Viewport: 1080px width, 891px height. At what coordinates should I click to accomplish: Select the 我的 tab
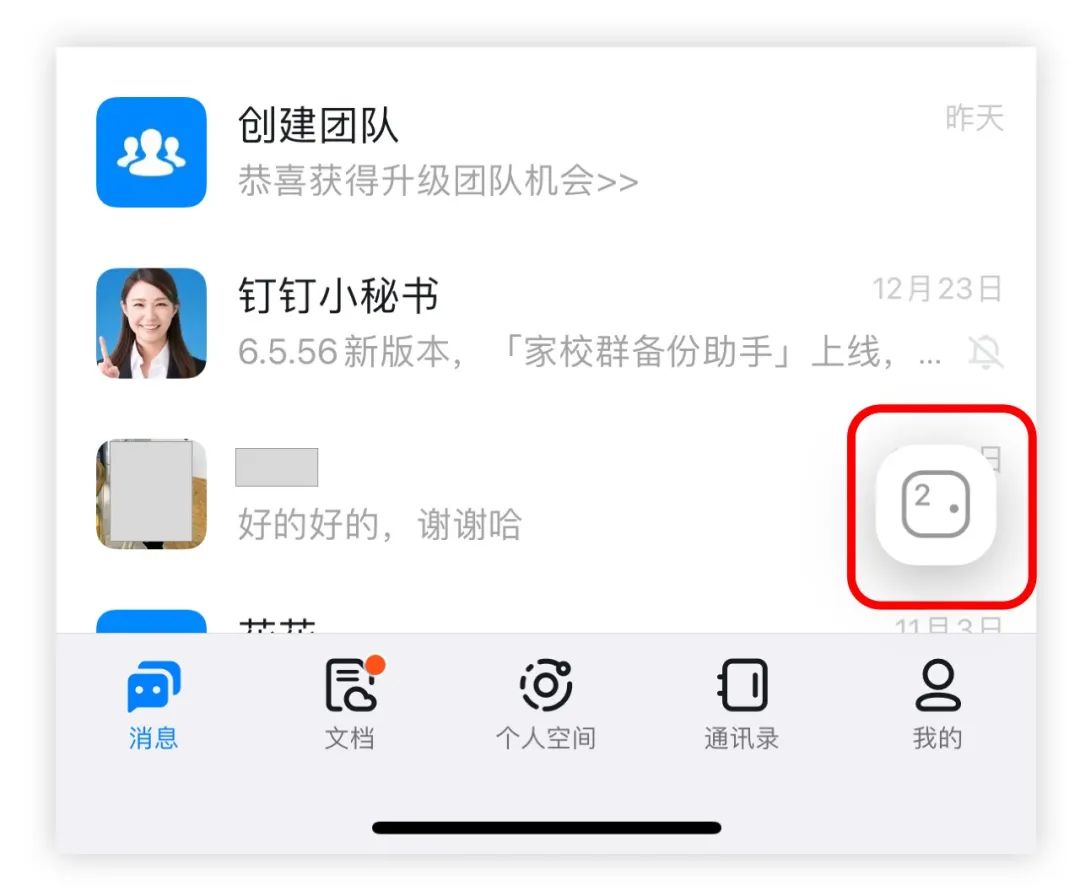tap(937, 704)
